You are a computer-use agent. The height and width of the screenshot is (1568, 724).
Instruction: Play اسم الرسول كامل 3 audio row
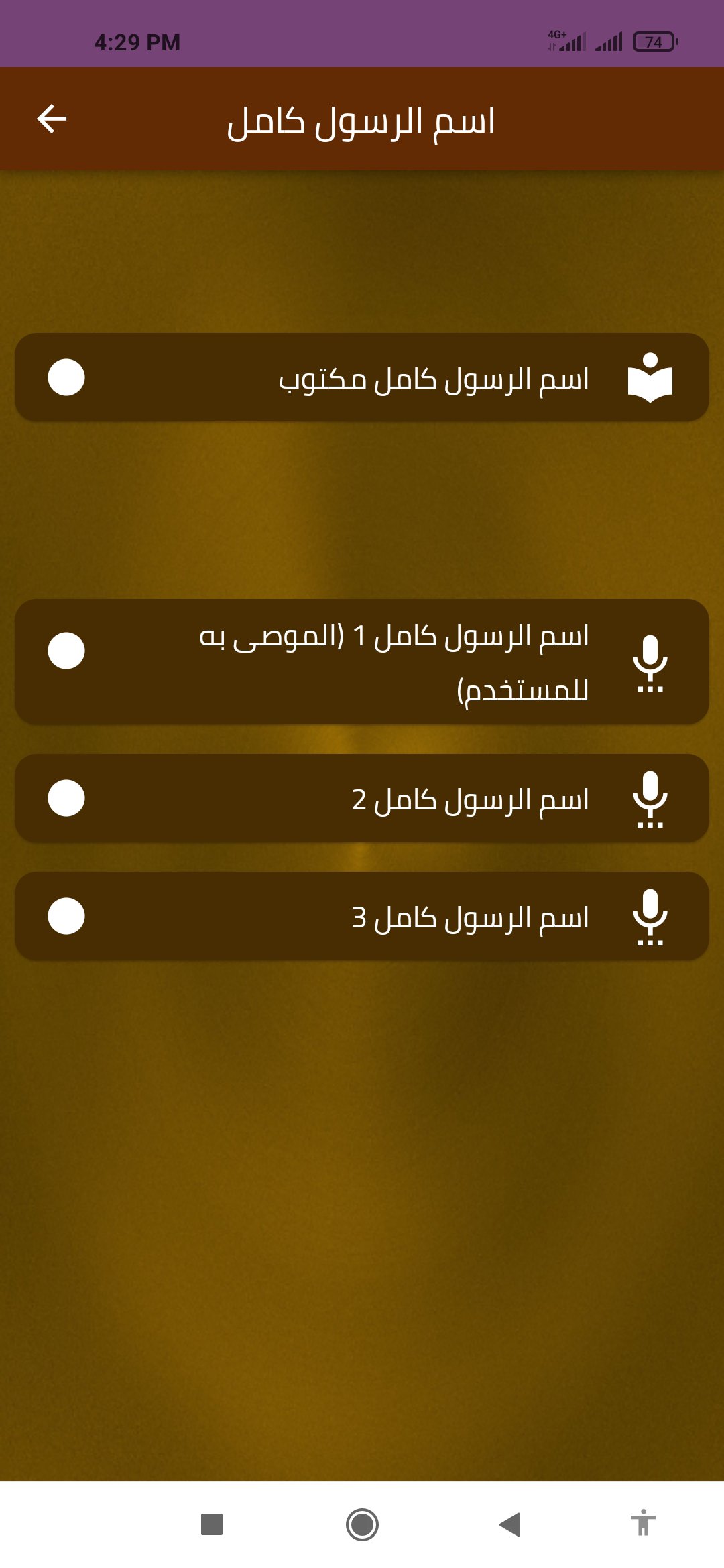[x=362, y=916]
